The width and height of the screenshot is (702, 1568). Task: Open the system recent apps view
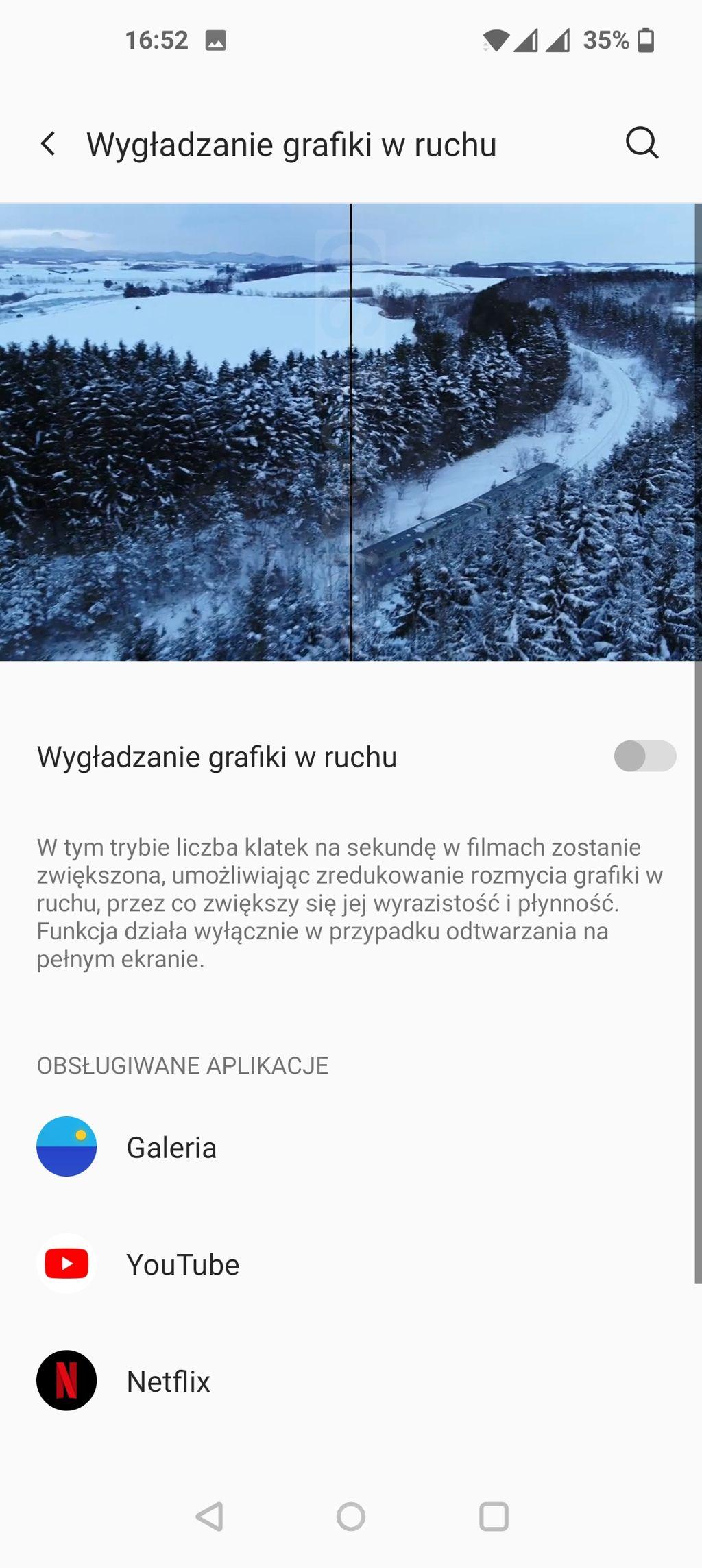pyautogui.click(x=494, y=1516)
